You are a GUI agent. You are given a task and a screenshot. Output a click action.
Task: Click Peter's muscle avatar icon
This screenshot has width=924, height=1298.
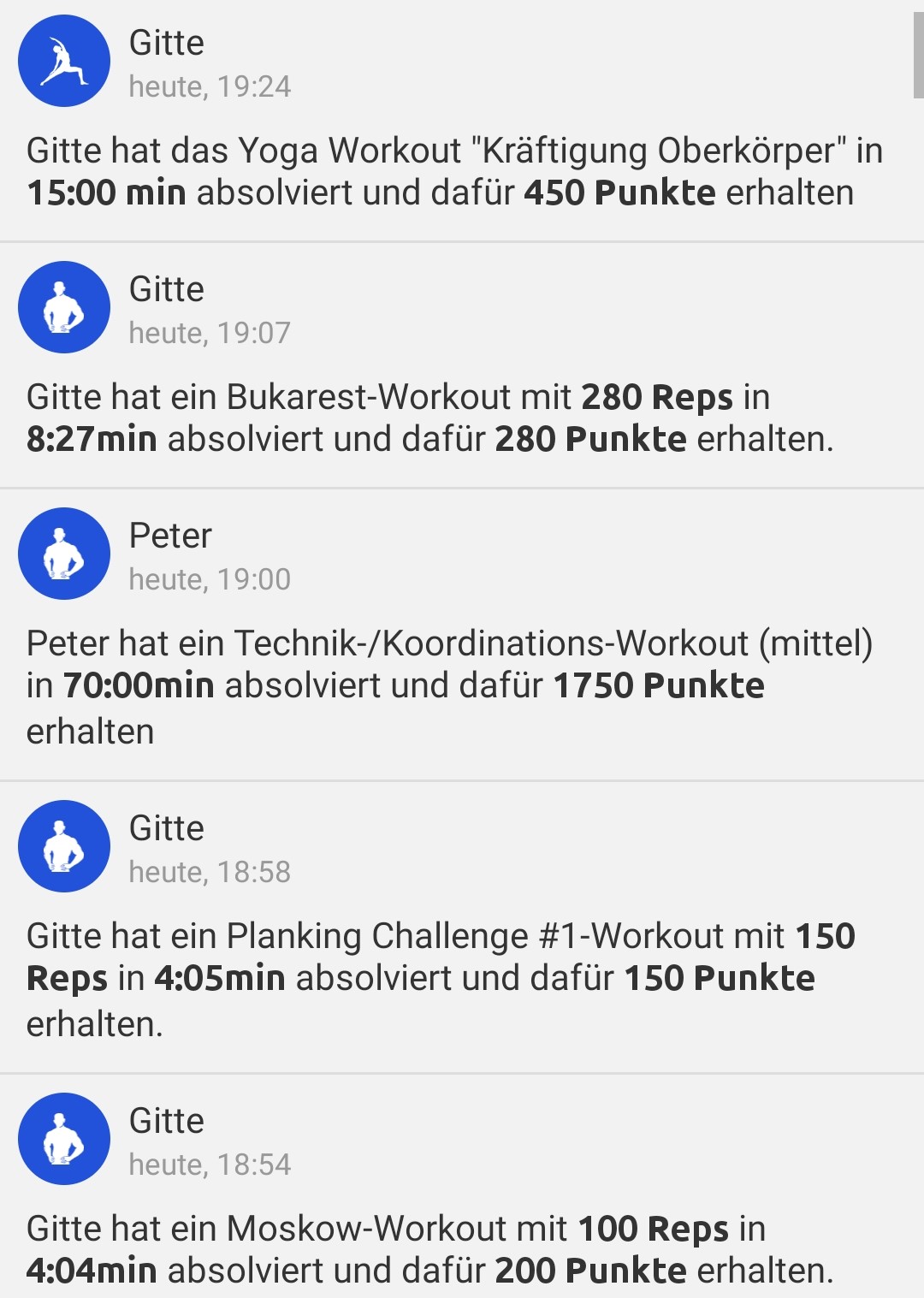(x=64, y=554)
